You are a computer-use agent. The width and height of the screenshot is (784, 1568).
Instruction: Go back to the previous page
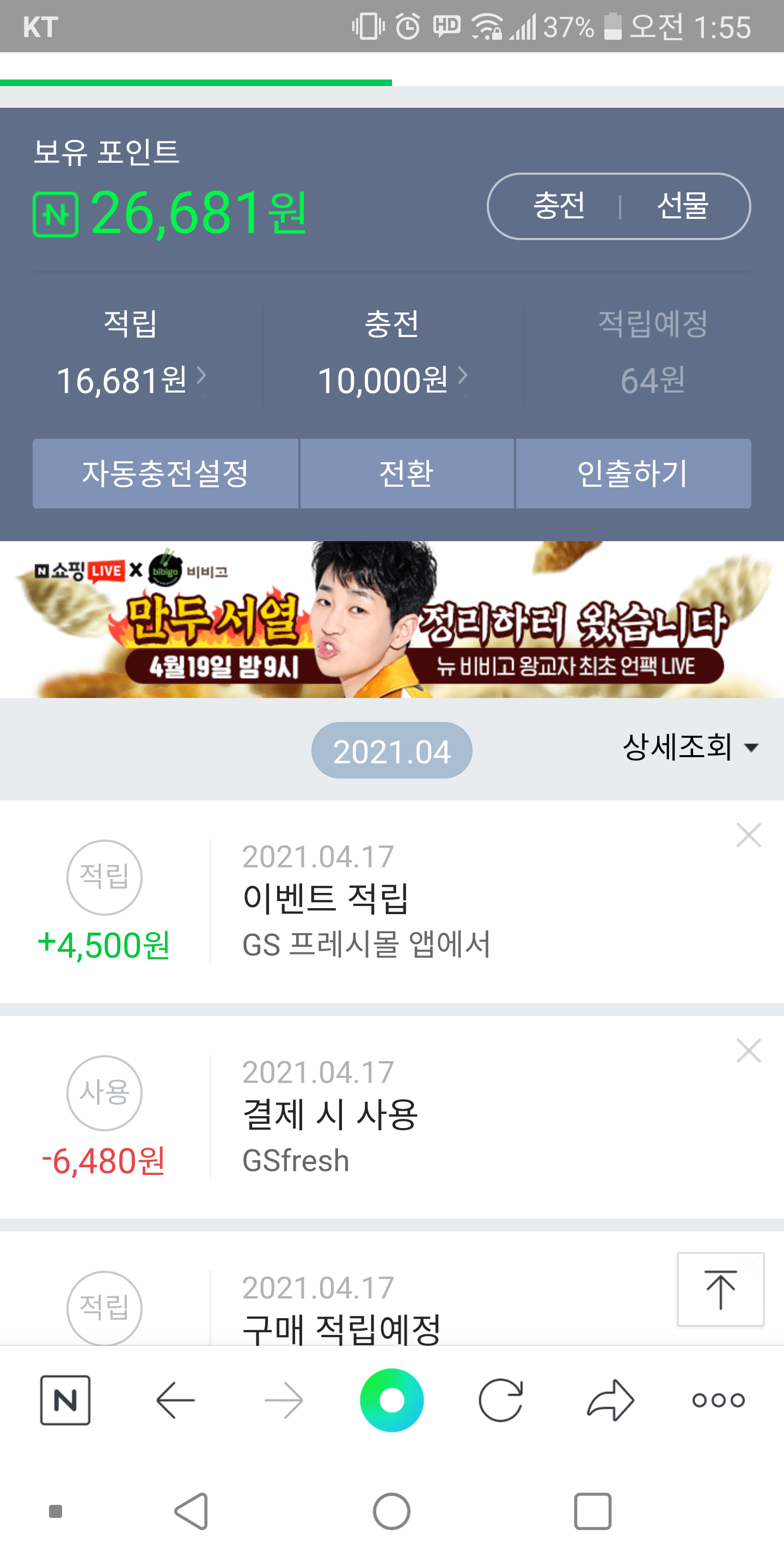[175, 1400]
